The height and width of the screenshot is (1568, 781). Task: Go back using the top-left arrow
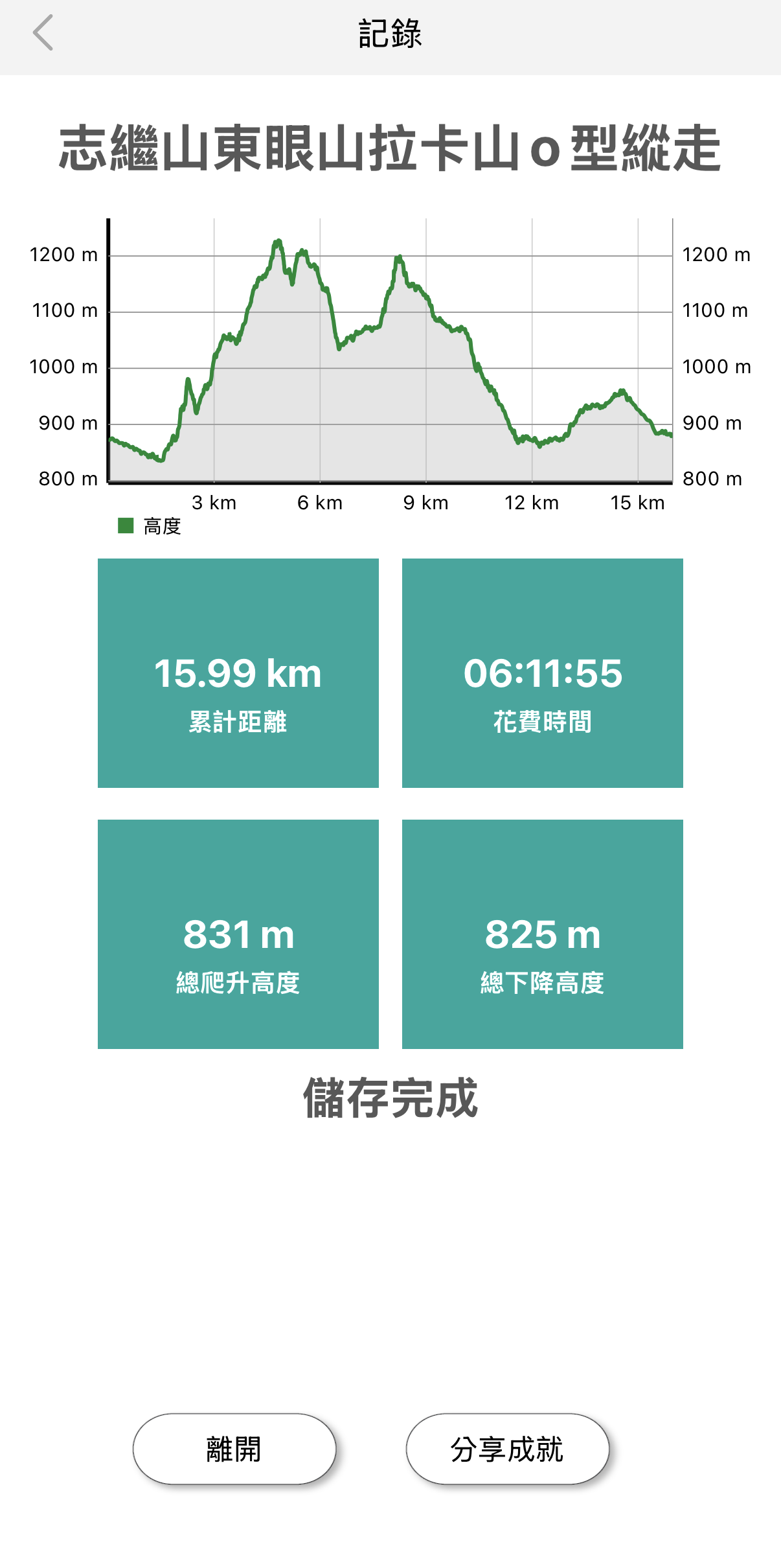(43, 33)
